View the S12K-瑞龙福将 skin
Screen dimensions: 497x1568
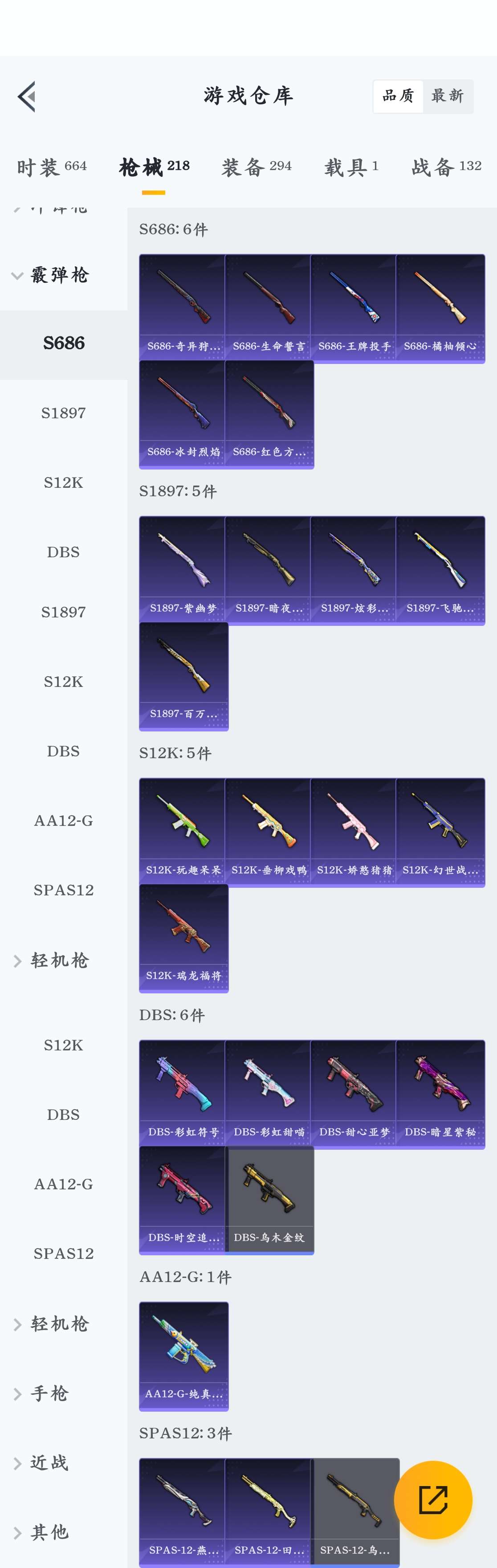pyautogui.click(x=184, y=937)
